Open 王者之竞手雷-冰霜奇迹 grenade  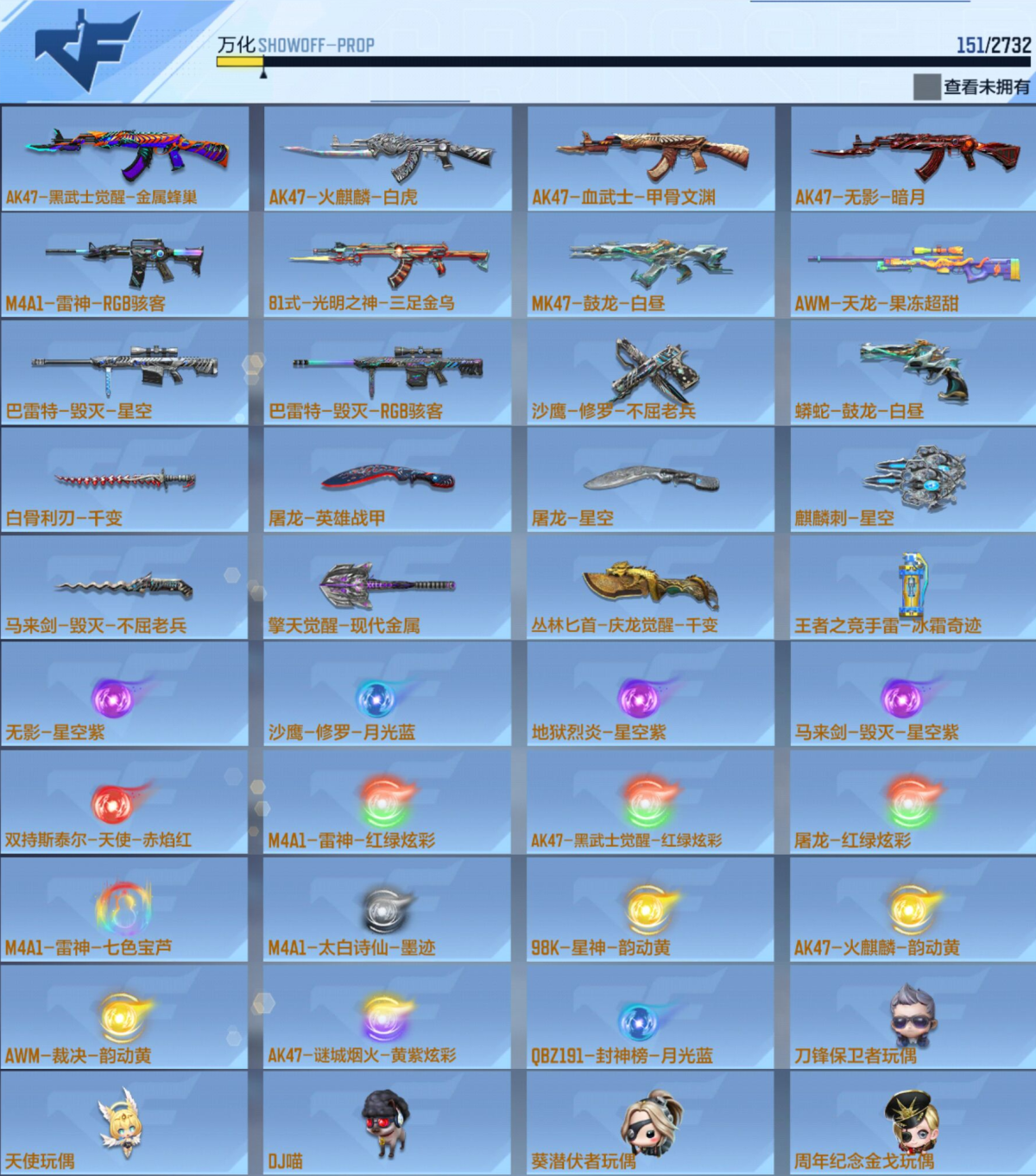point(913,586)
